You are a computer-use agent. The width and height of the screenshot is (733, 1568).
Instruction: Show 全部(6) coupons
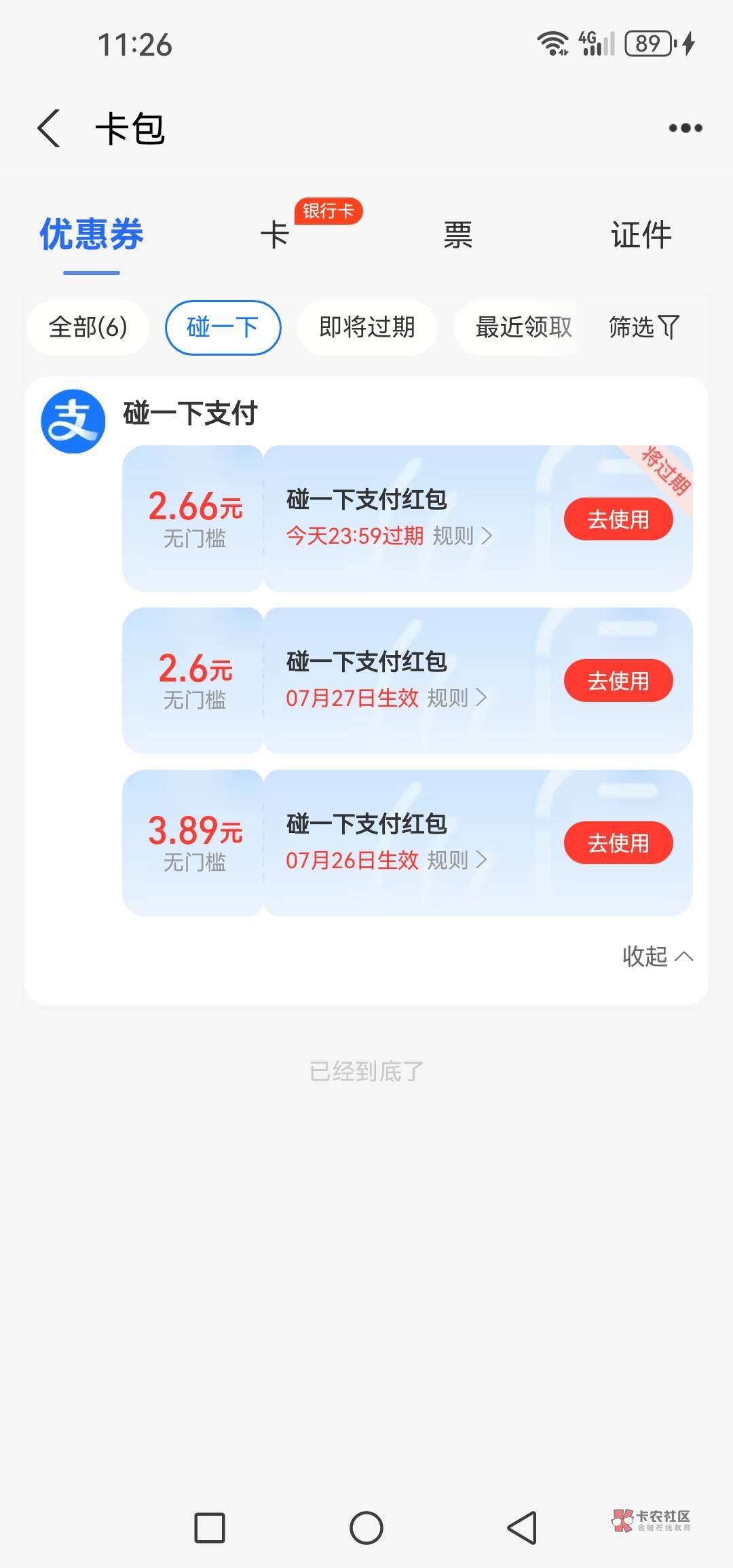[x=88, y=328]
